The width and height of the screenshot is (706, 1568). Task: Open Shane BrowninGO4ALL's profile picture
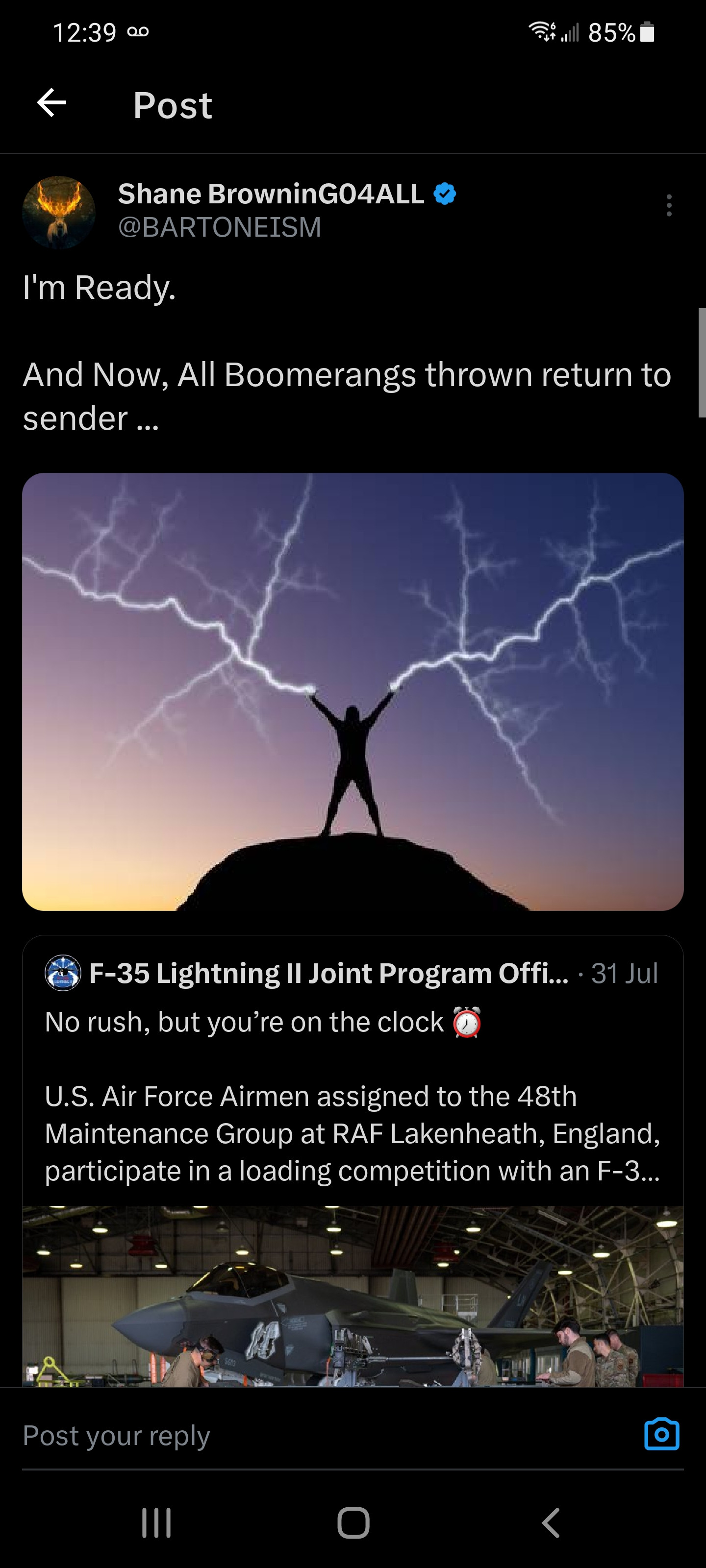point(59,213)
